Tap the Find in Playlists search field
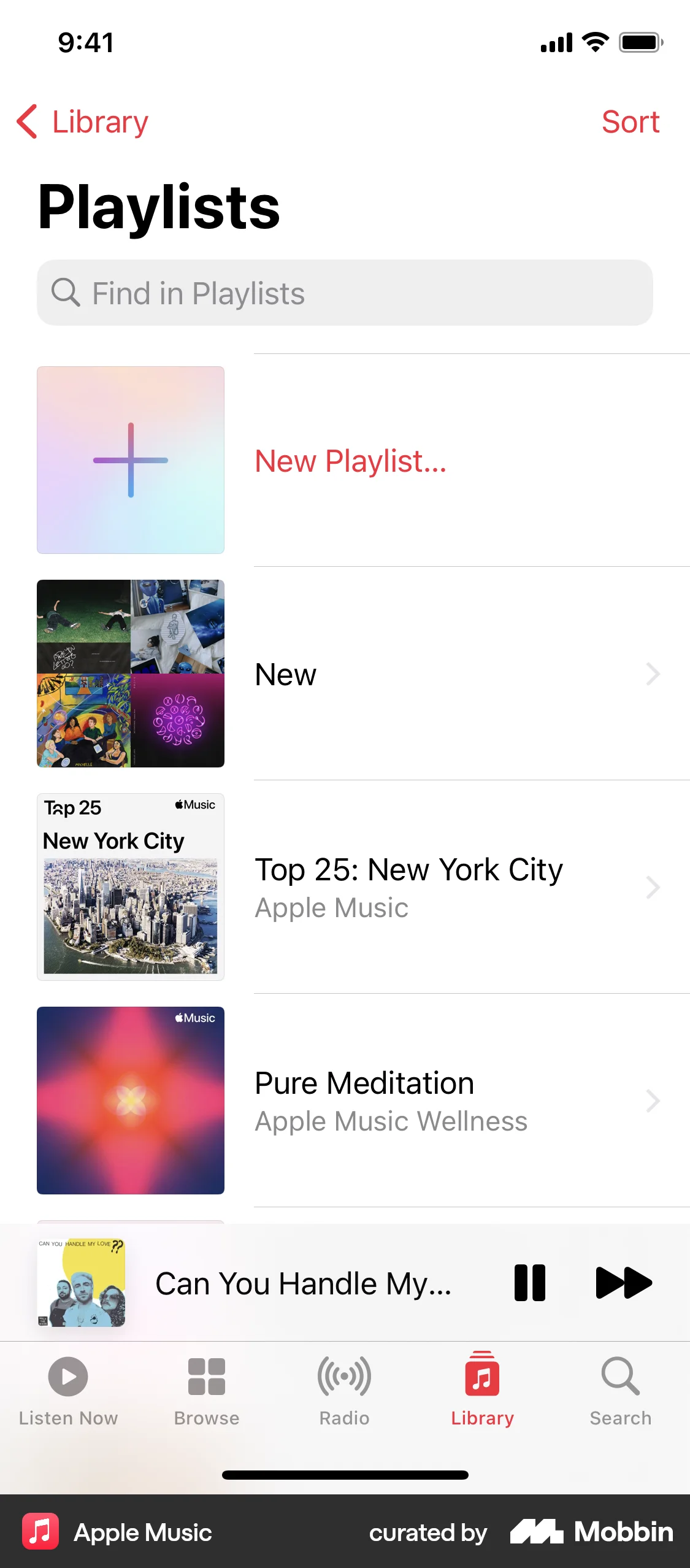The height and width of the screenshot is (1568, 690). (345, 293)
